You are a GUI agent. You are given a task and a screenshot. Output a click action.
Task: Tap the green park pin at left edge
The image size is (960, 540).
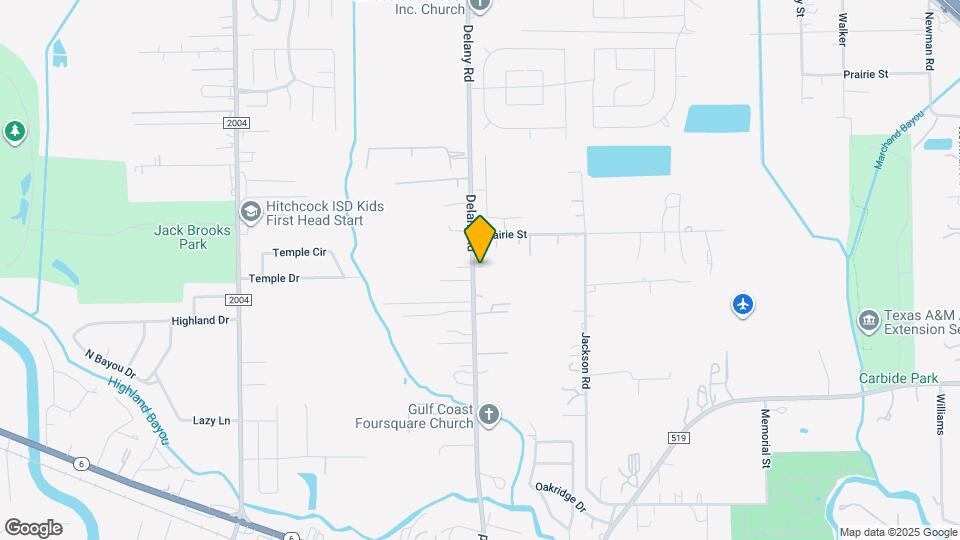click(14, 131)
